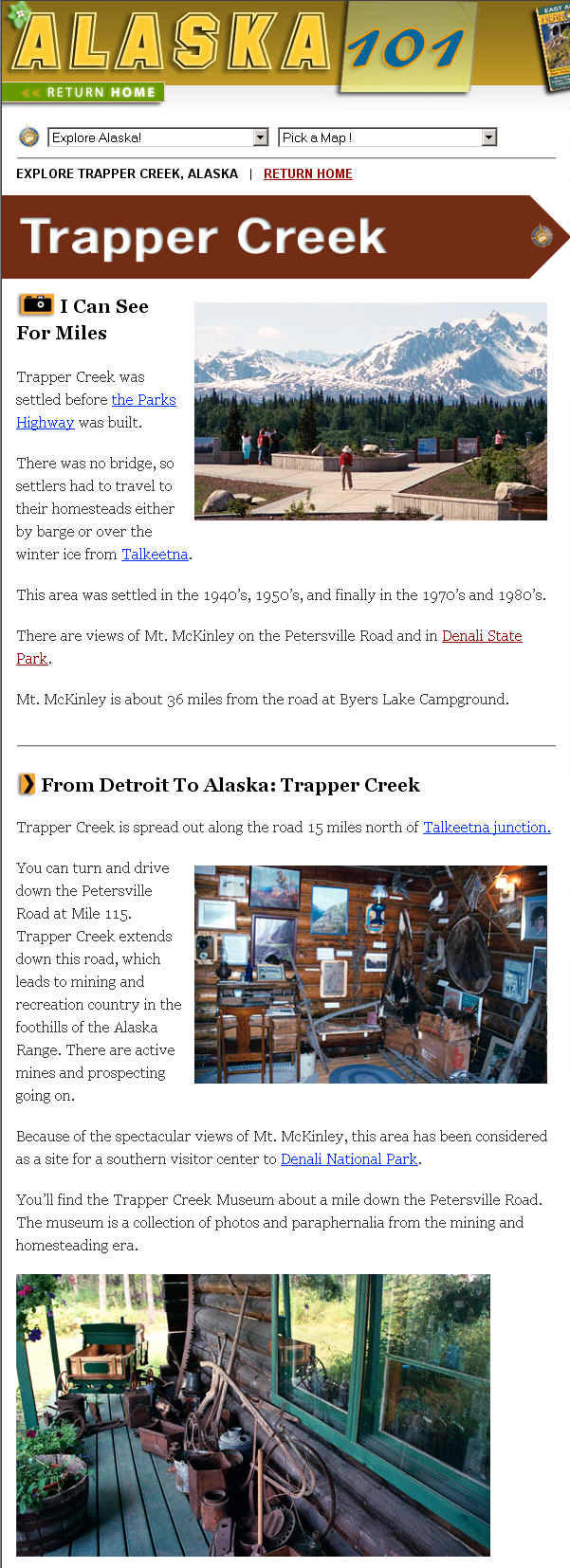Tap the green Return Home button
This screenshot has height=1568, width=570.
coord(83,92)
